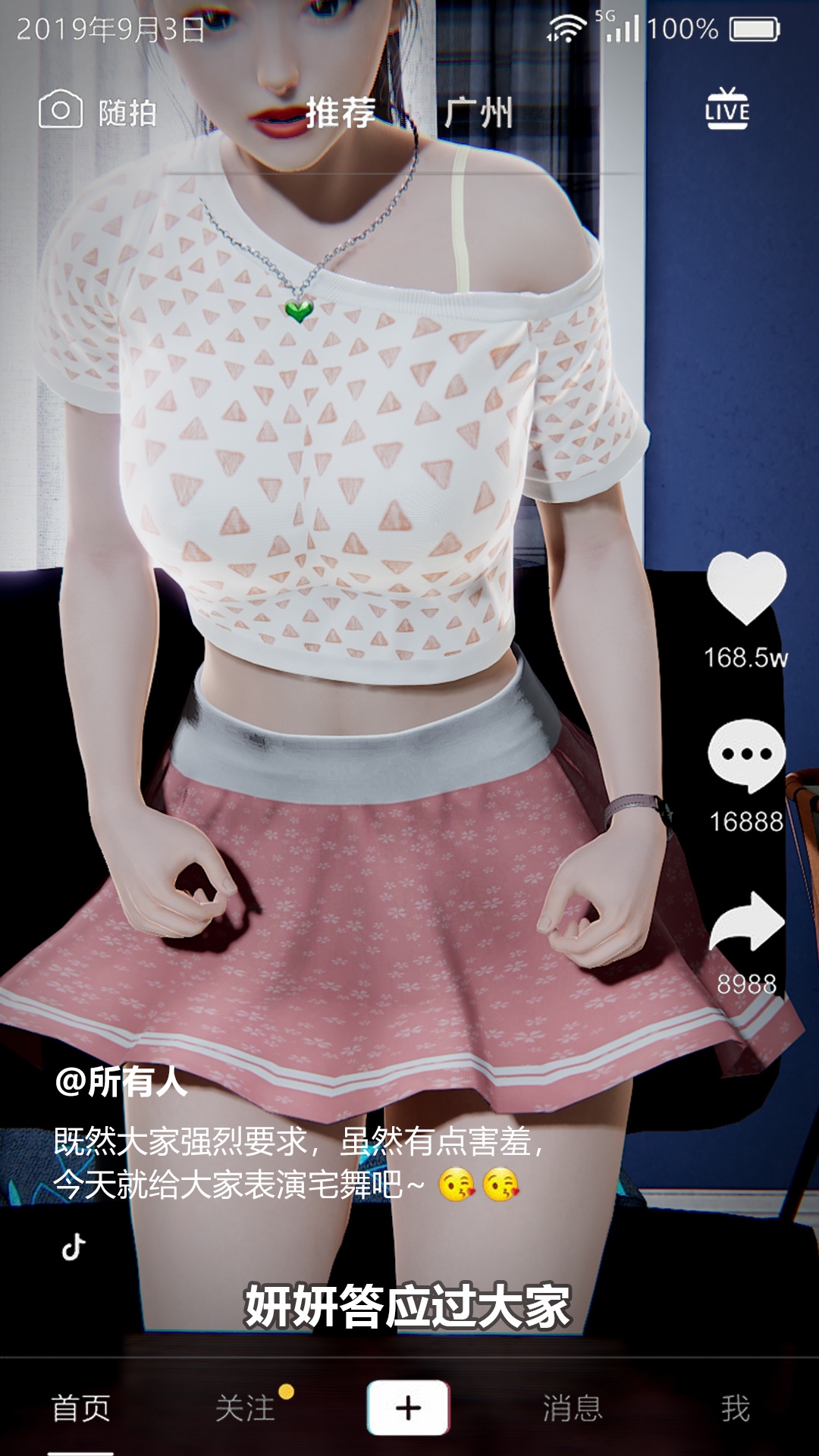Open the 关注 tab
Viewport: 819px width, 1456px height.
pyautogui.click(x=245, y=1409)
